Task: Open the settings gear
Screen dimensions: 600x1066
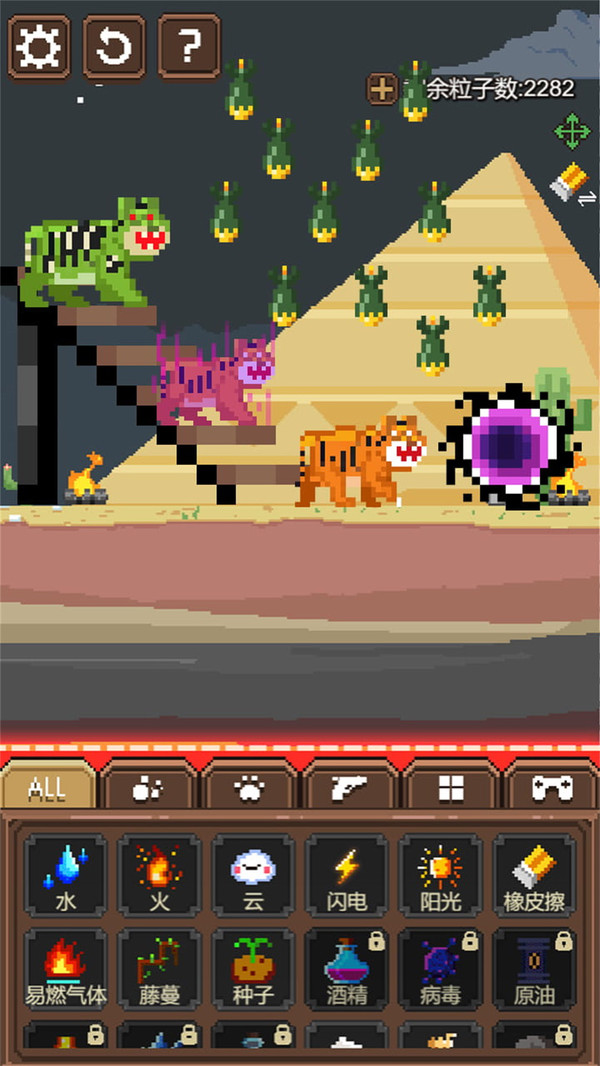Action: tap(40, 47)
